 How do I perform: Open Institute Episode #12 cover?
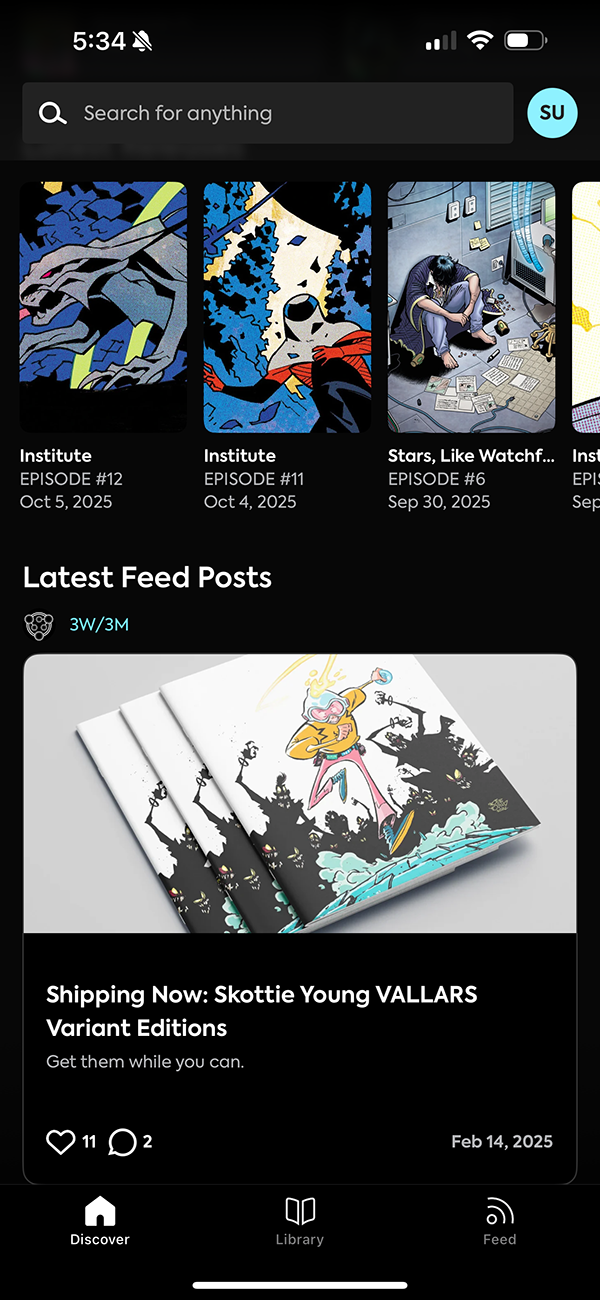[103, 307]
